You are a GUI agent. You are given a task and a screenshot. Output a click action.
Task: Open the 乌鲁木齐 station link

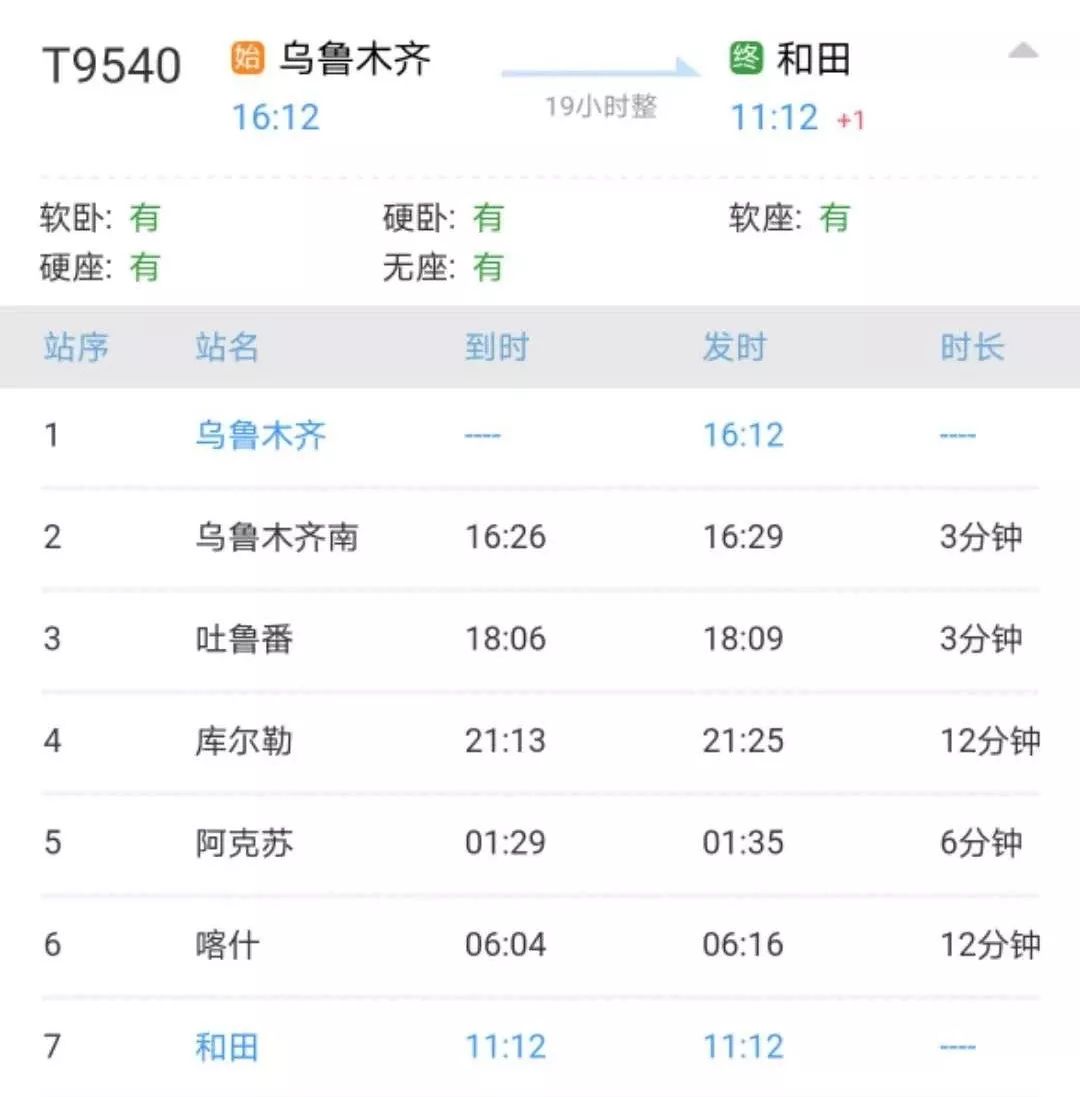coord(258,434)
